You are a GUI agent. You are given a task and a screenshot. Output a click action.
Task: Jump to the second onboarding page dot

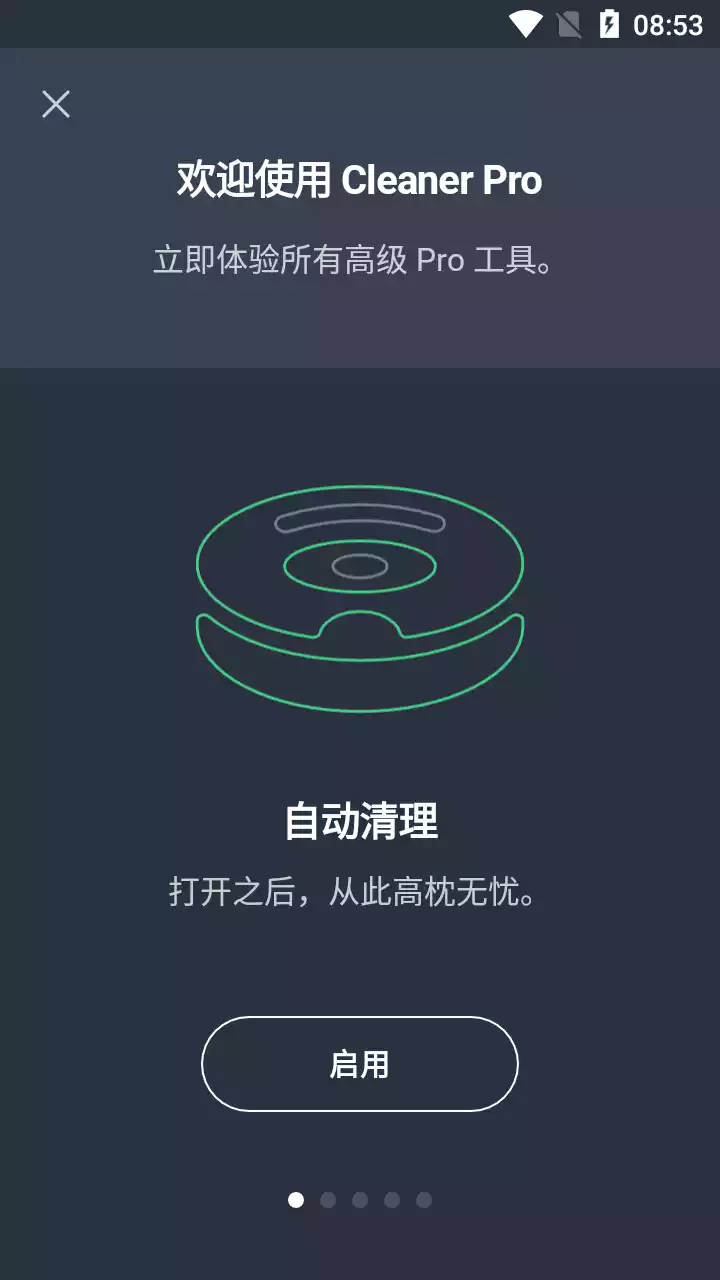coord(327,1200)
